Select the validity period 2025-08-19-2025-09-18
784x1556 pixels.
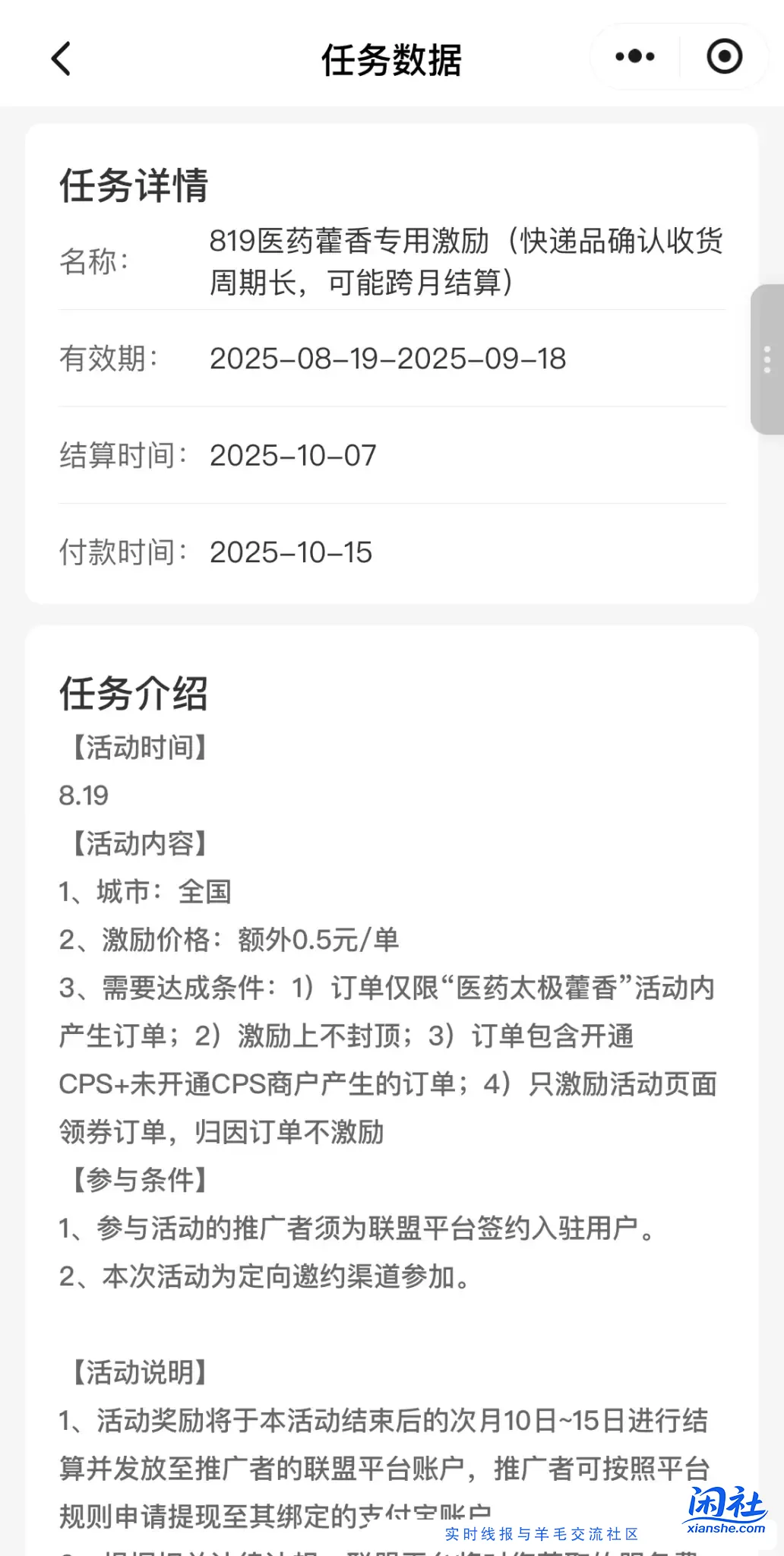388,360
